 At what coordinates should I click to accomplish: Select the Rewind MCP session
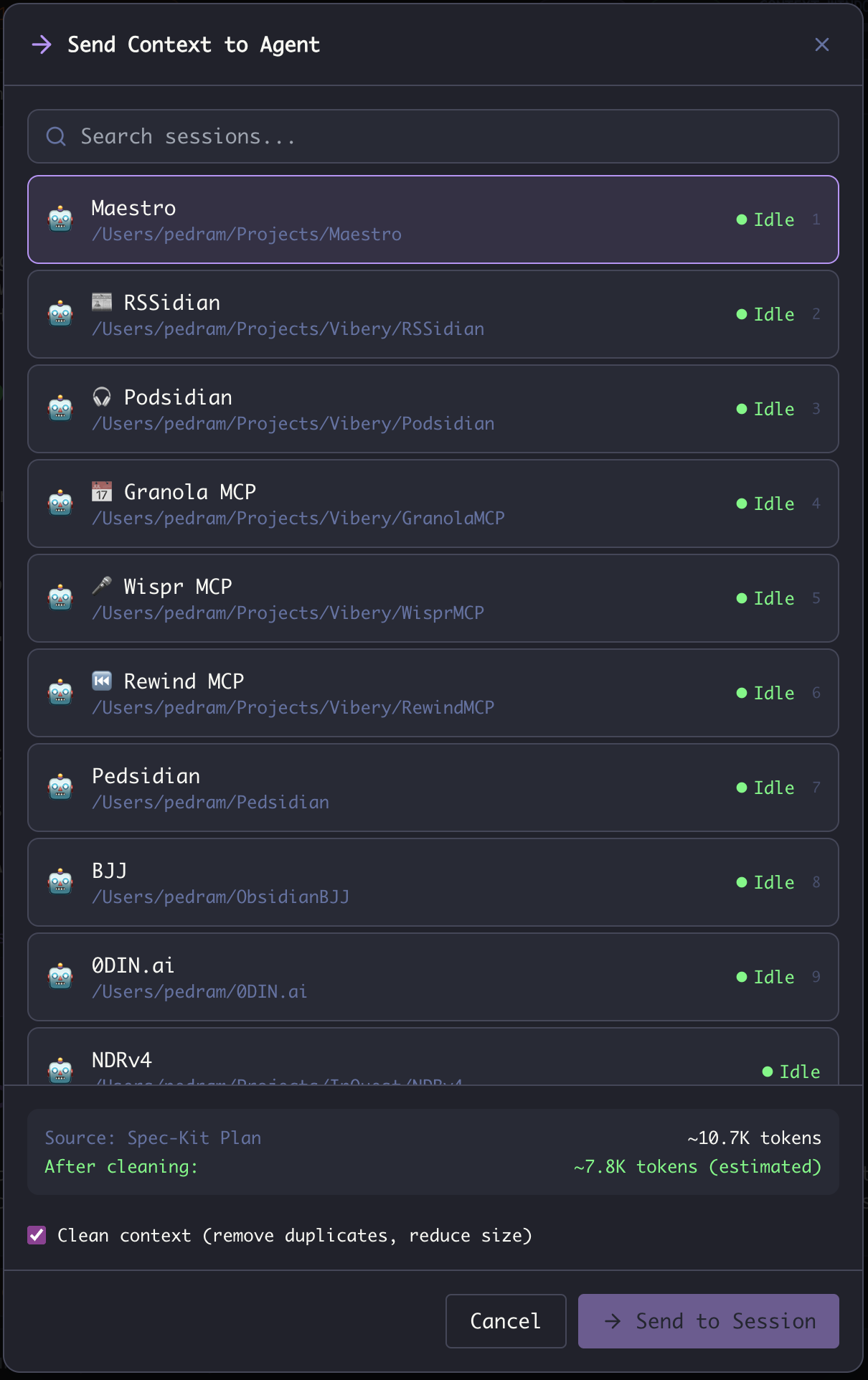tap(433, 693)
